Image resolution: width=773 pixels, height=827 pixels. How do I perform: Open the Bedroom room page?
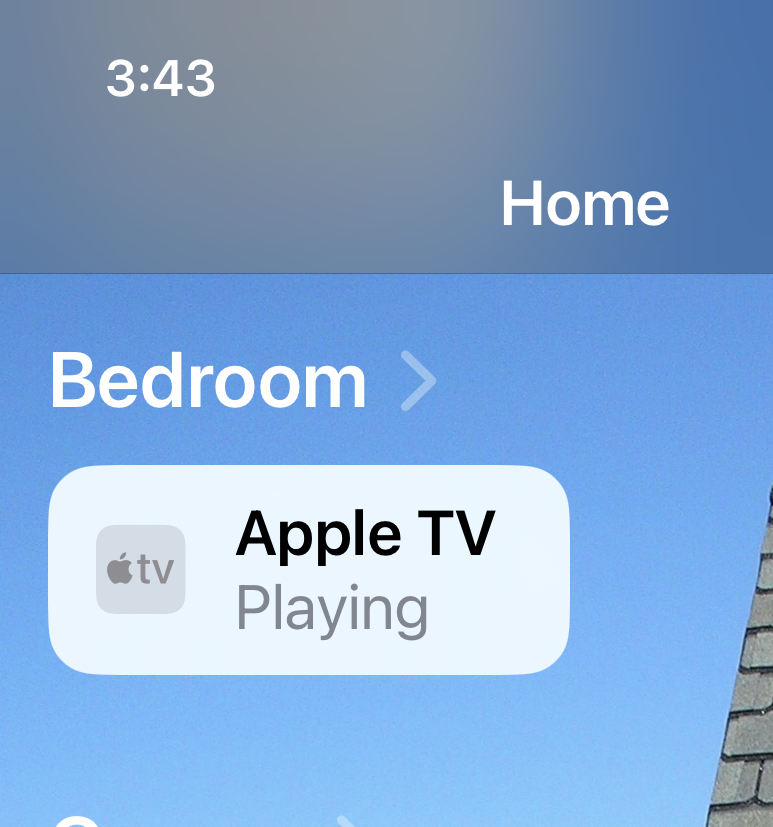click(242, 381)
